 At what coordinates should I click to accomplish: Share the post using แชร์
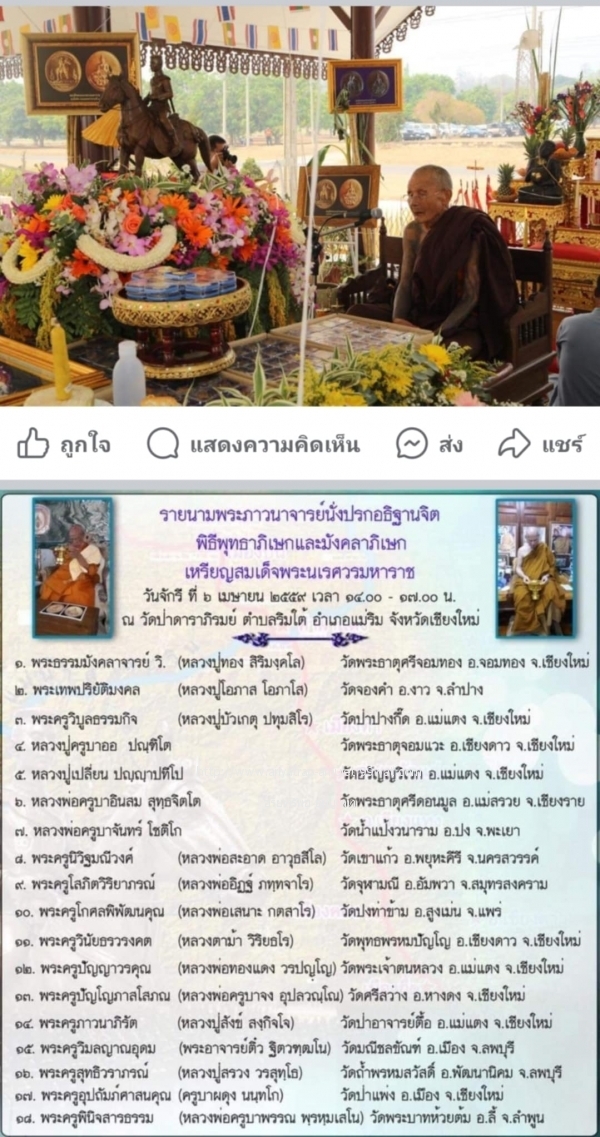pyautogui.click(x=539, y=443)
